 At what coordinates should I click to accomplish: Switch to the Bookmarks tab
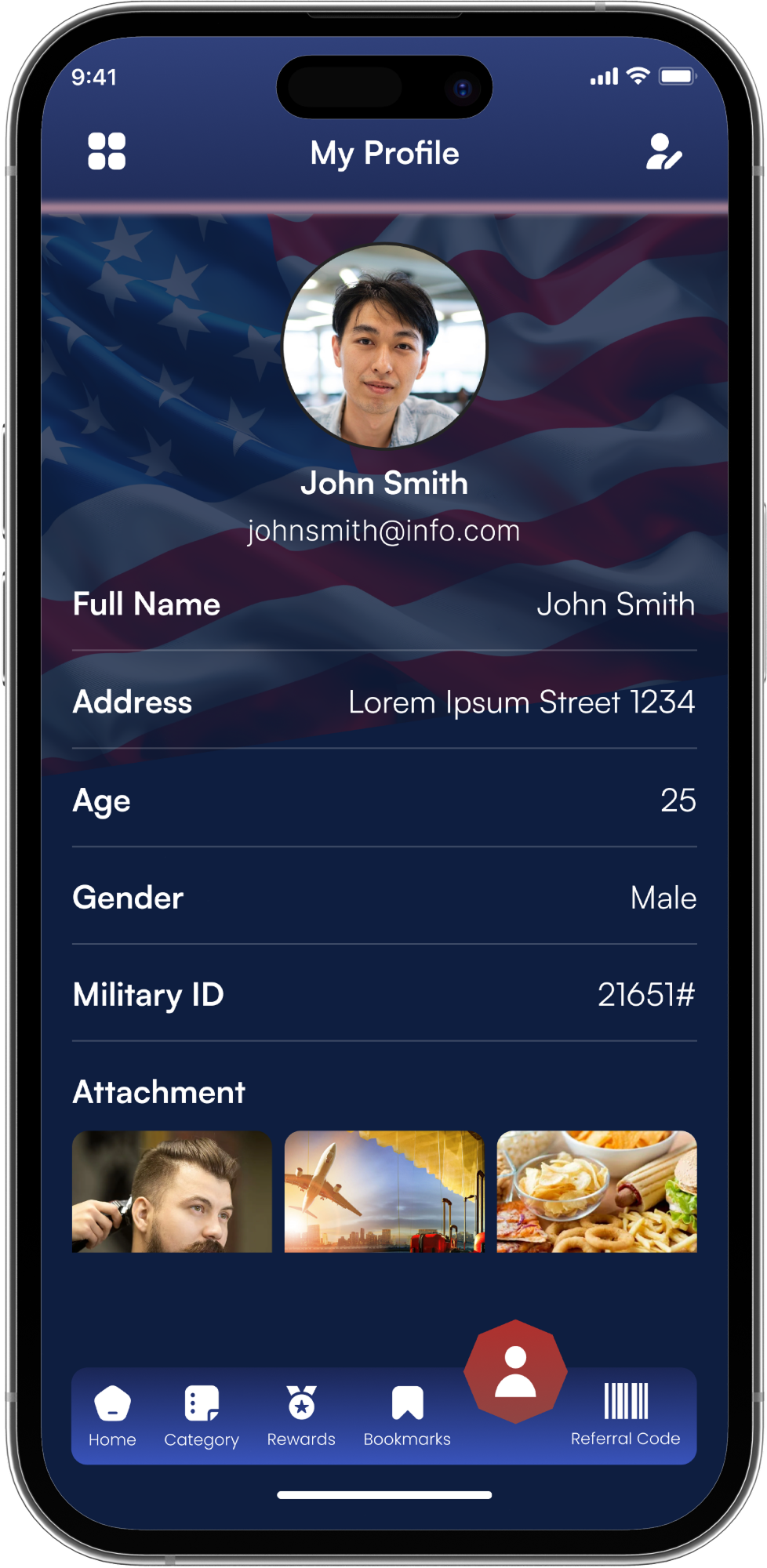tap(407, 1416)
